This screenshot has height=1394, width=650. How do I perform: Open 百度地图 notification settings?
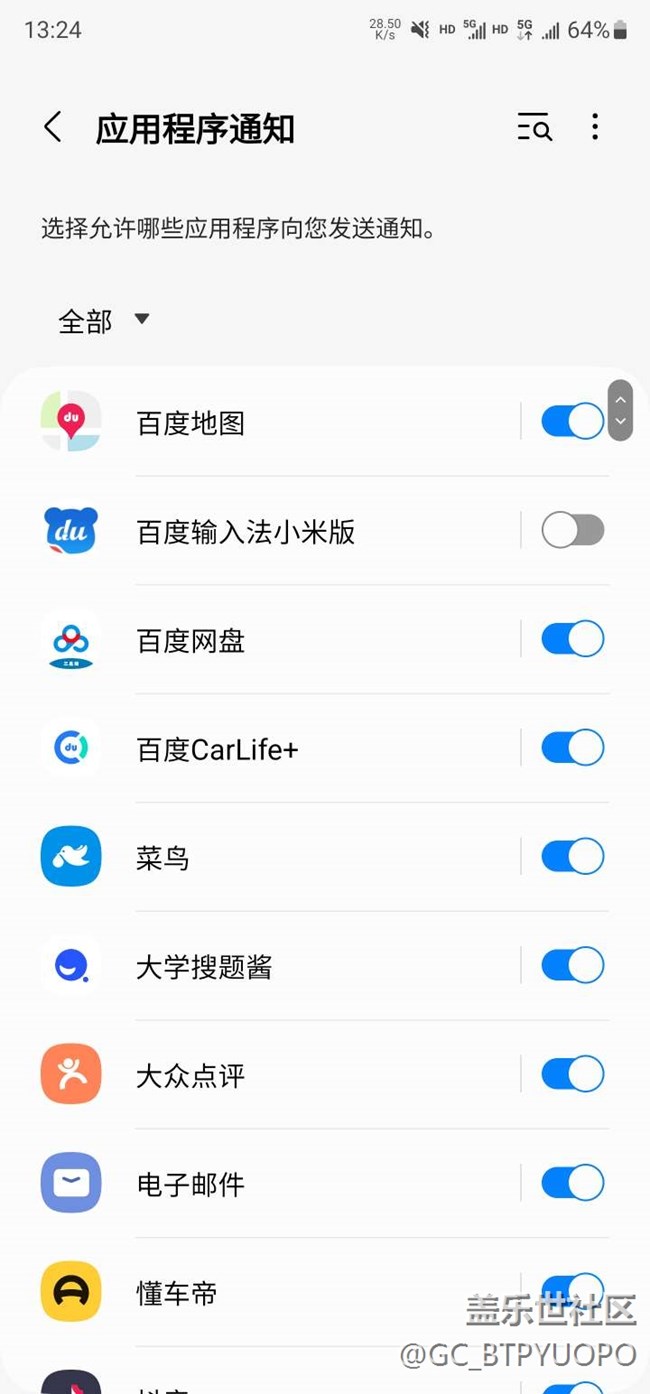point(270,422)
